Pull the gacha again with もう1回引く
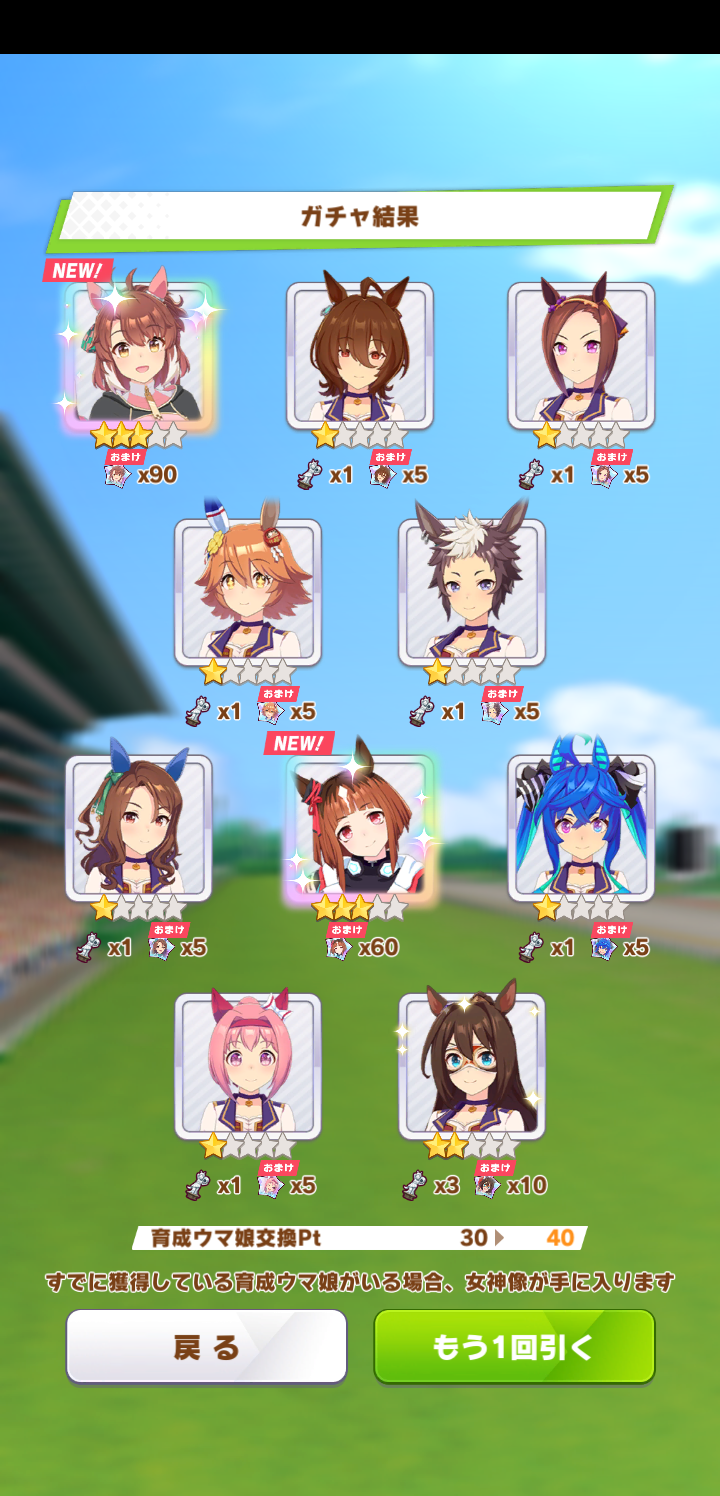Screen dimensions: 720x1496 (514, 1346)
